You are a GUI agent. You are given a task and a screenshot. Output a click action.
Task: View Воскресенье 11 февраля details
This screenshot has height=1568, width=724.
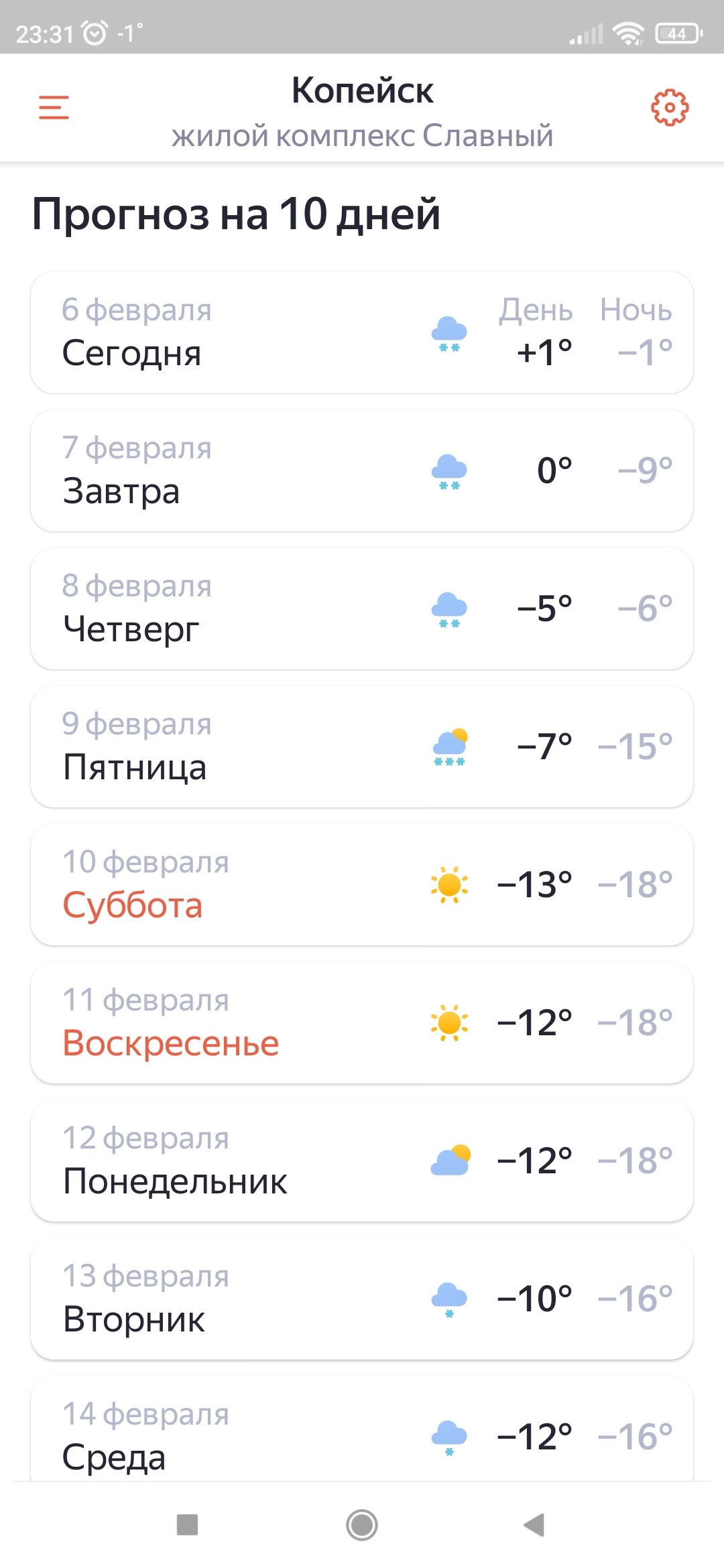point(362,1023)
